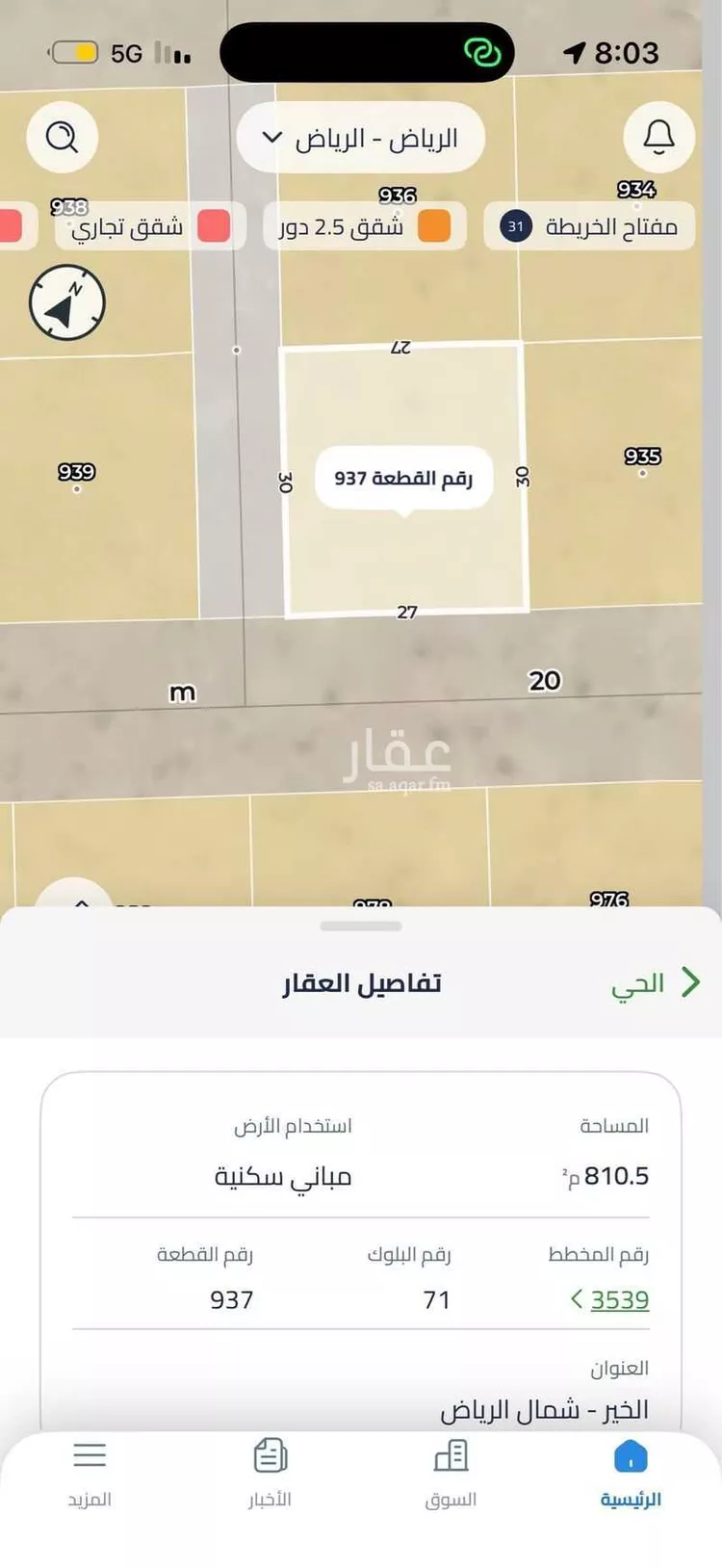Image resolution: width=722 pixels, height=1568 pixels.
Task: Select the تفاصيل العقار section header
Action: click(361, 981)
